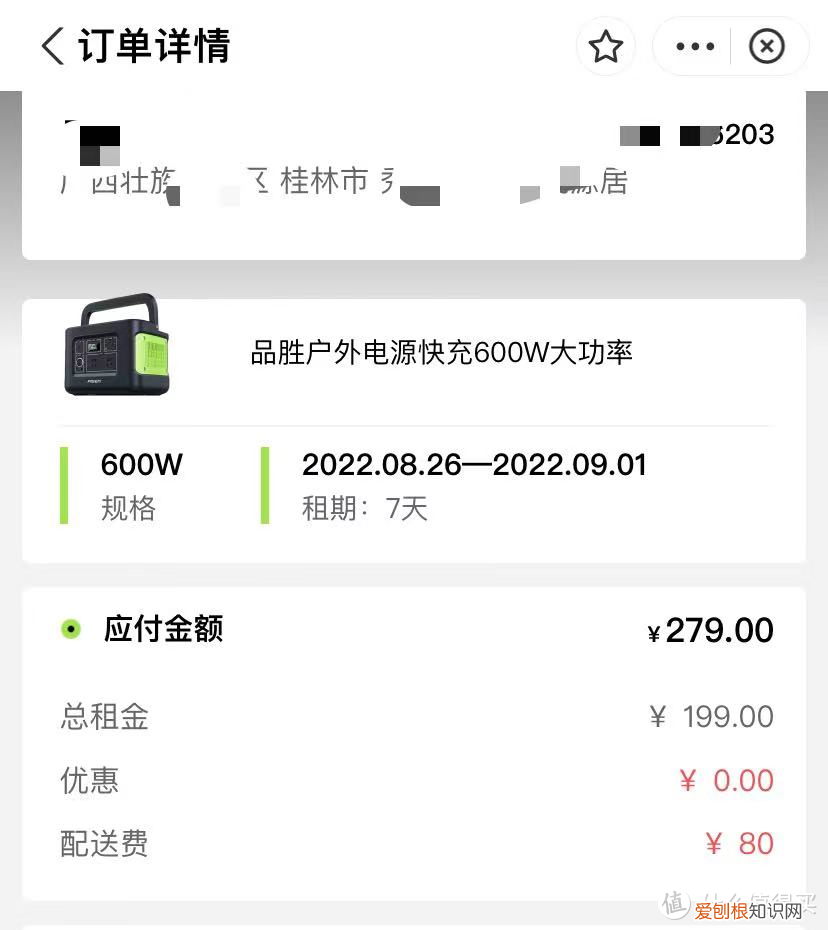
Task: Tap the star favorite icon
Action: click(606, 46)
